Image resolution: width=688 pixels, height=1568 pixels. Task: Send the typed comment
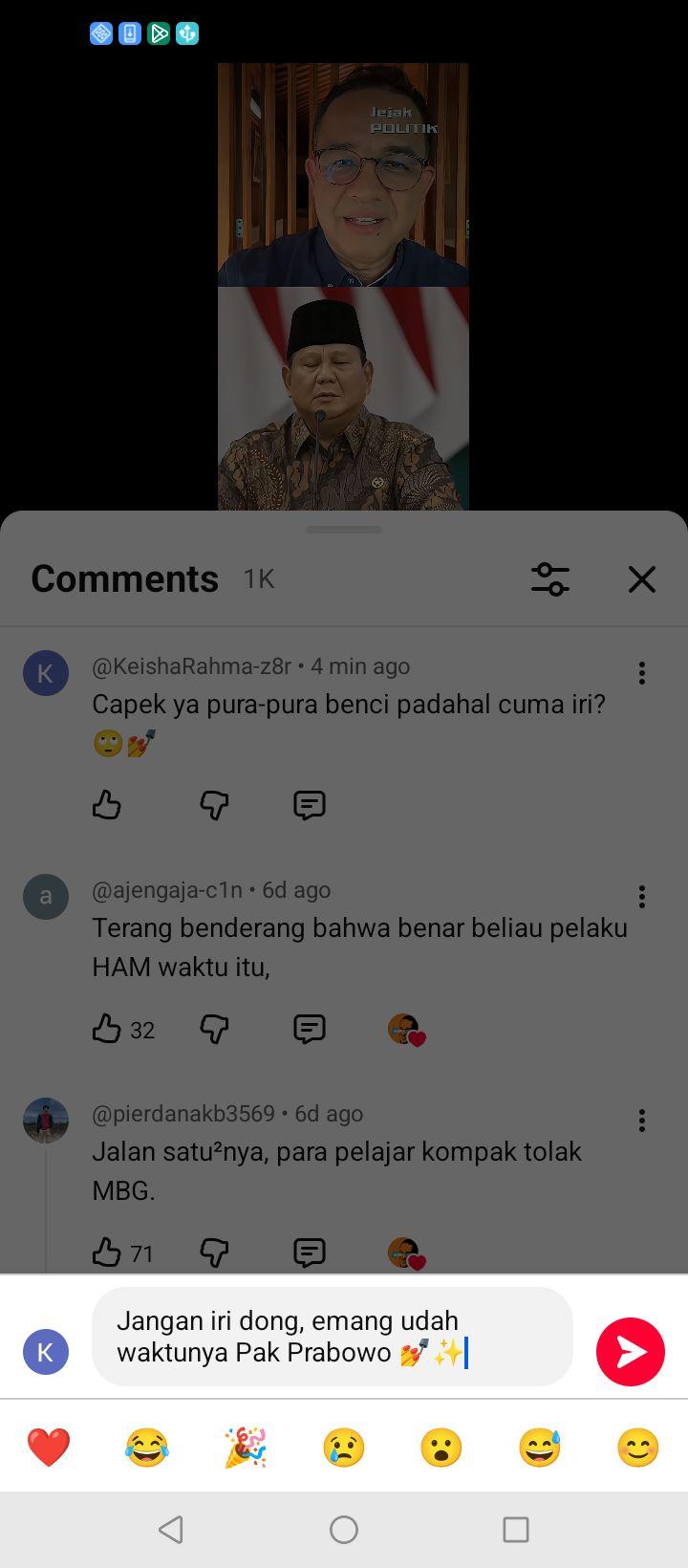631,1351
